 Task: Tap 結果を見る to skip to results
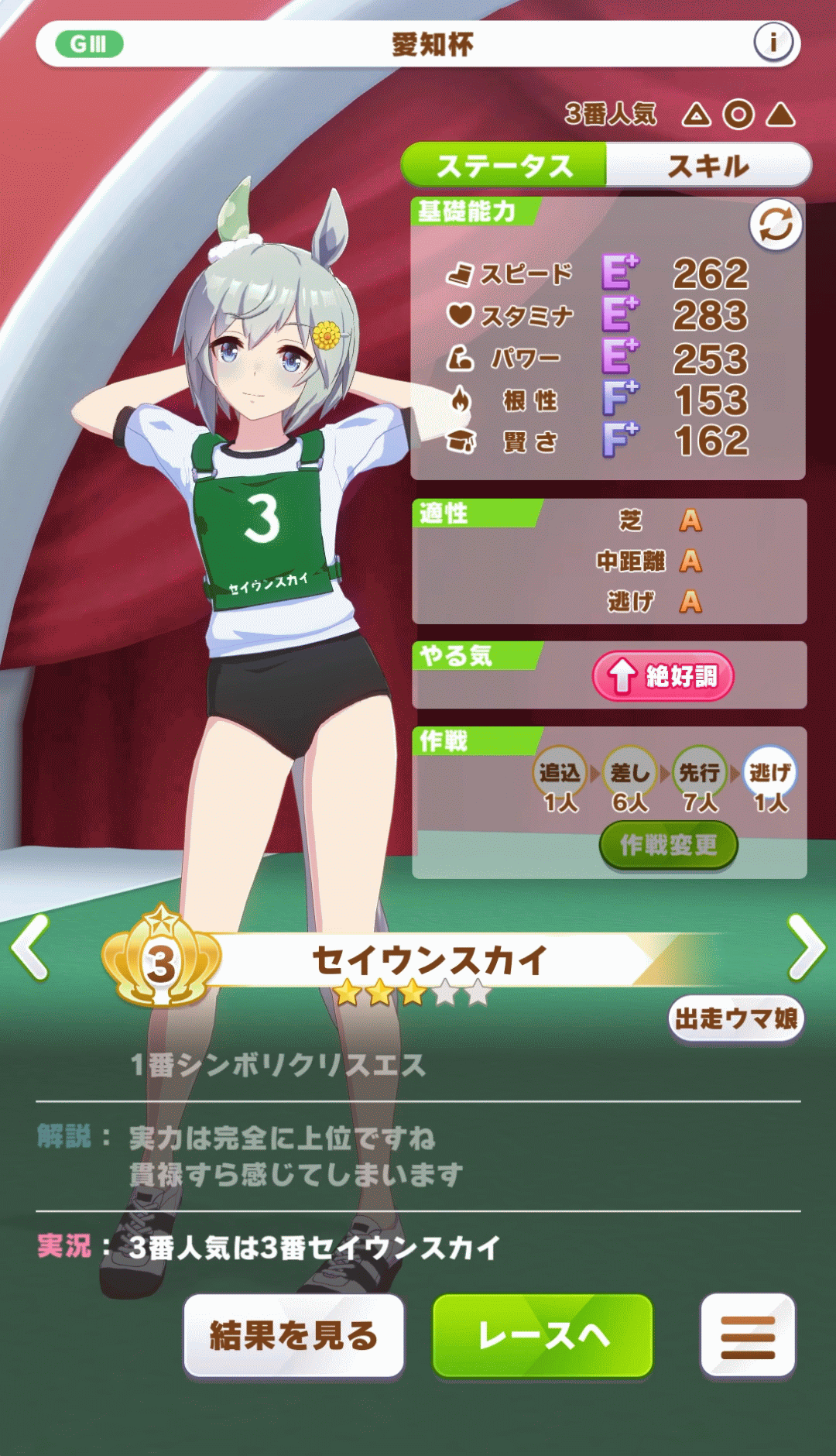click(x=294, y=1336)
